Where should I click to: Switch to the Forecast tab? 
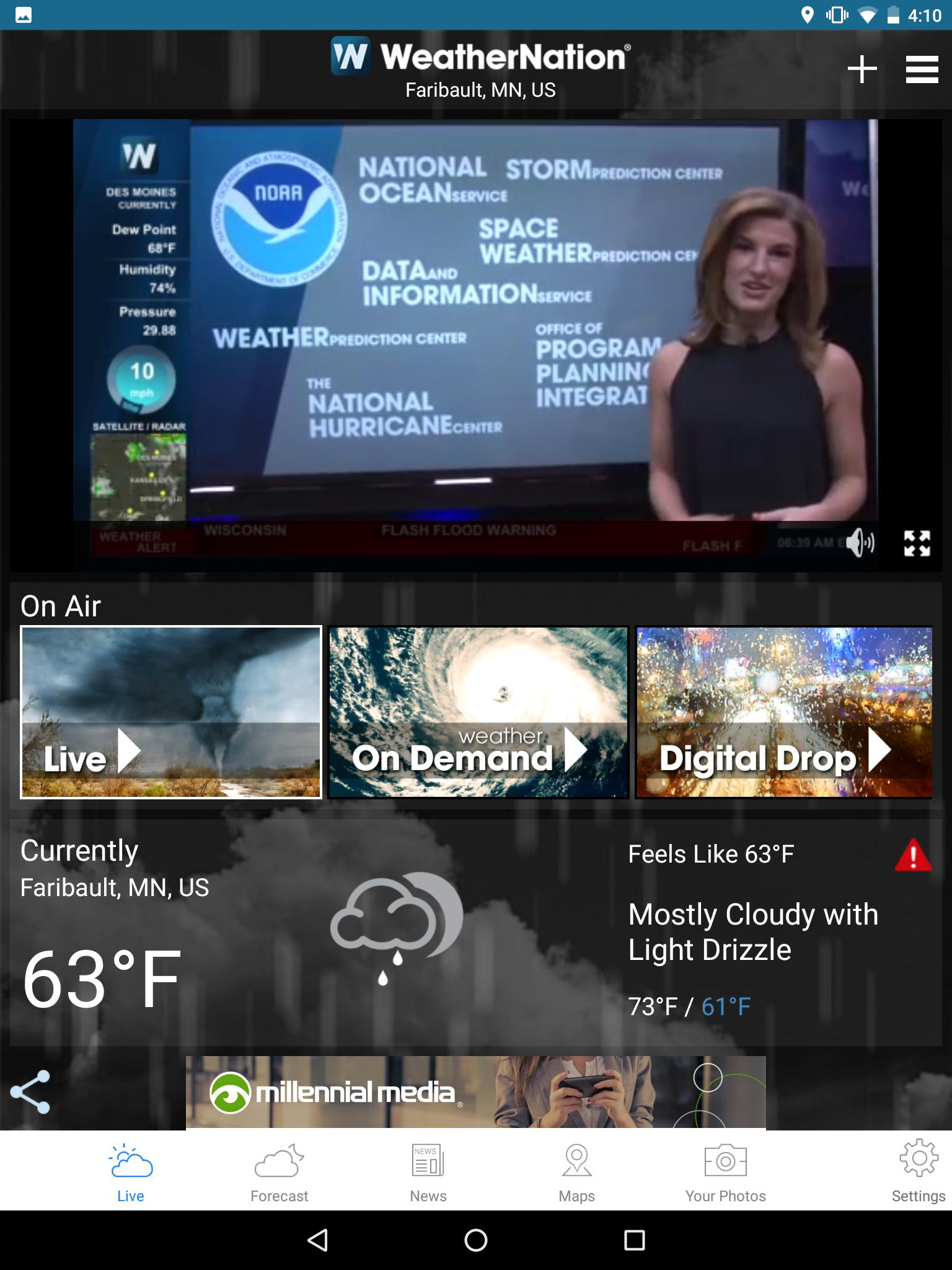280,1171
